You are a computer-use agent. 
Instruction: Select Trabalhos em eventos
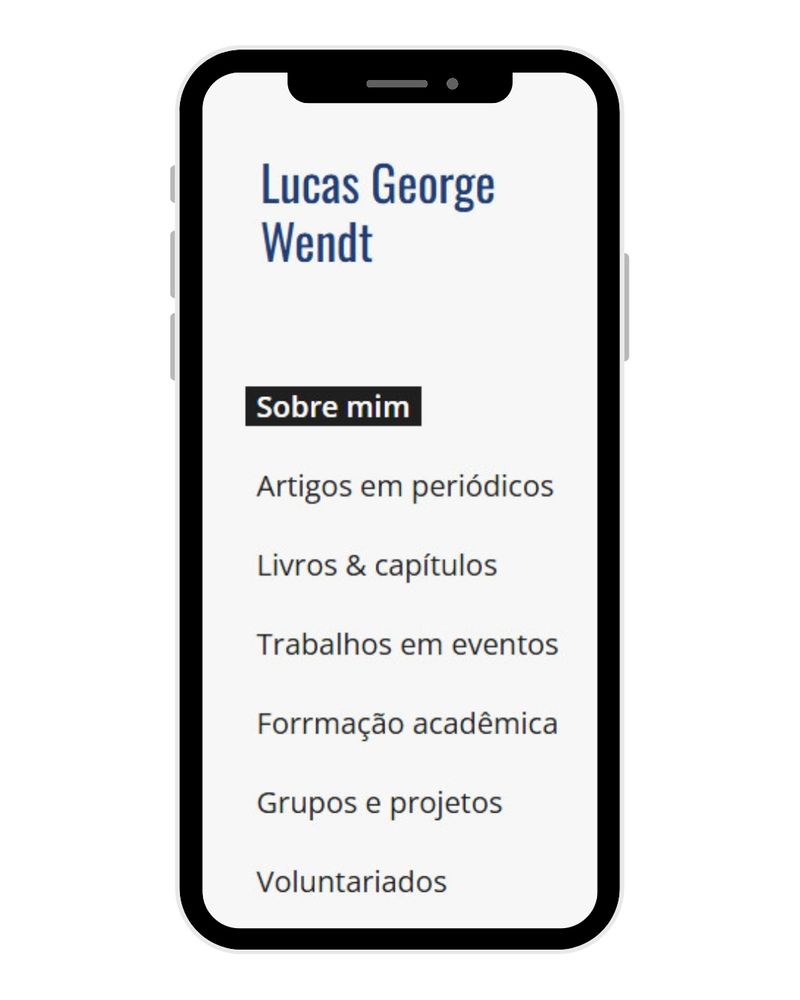(x=407, y=644)
